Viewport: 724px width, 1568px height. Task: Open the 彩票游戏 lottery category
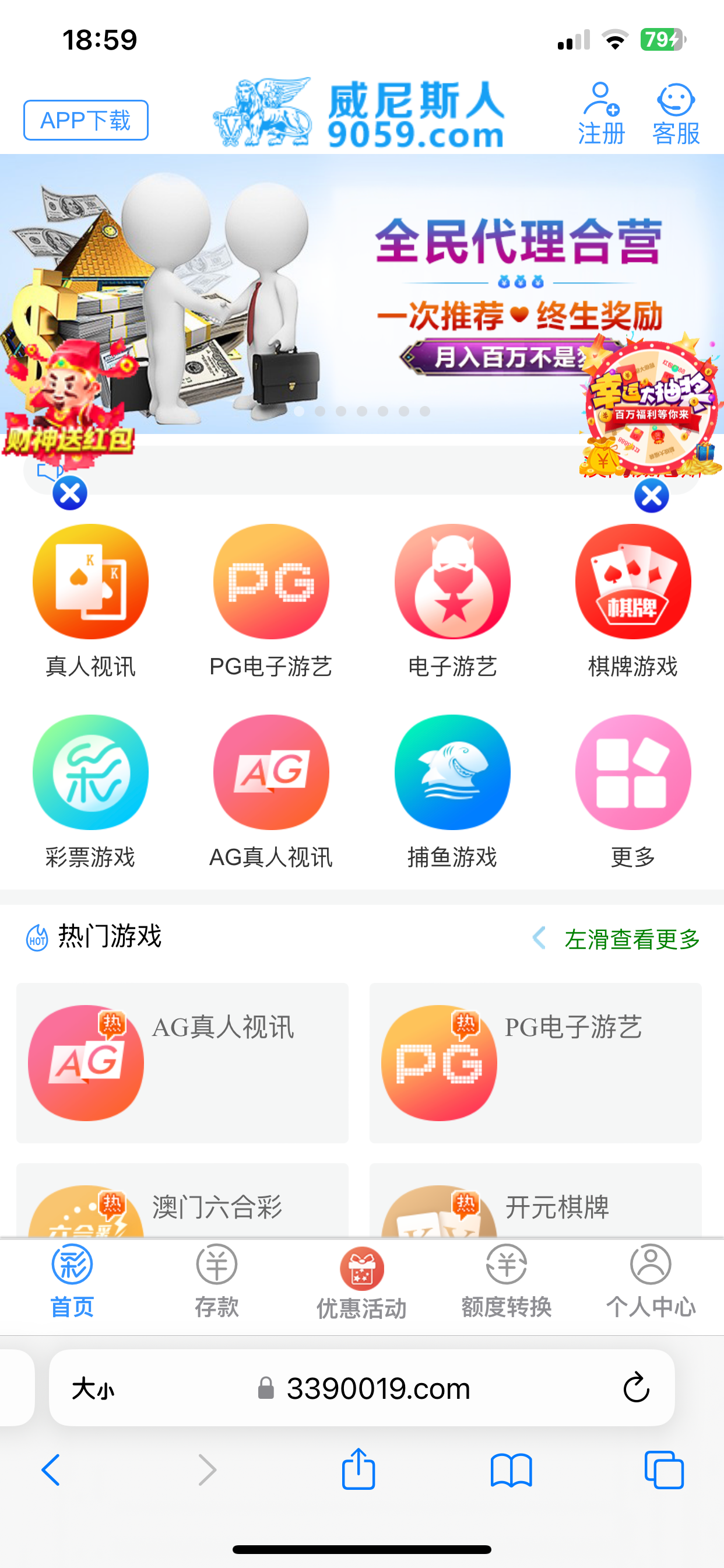tap(90, 790)
